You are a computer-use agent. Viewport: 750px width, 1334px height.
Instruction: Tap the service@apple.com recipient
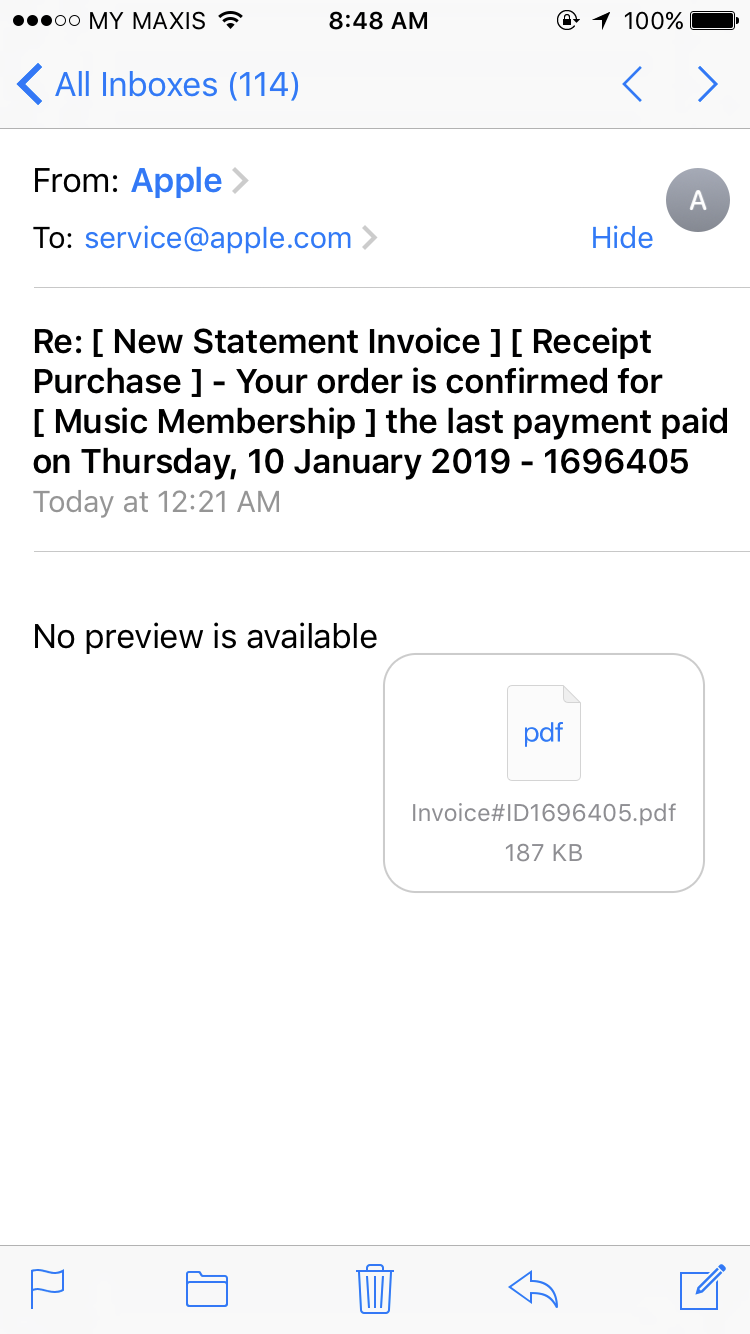[218, 238]
